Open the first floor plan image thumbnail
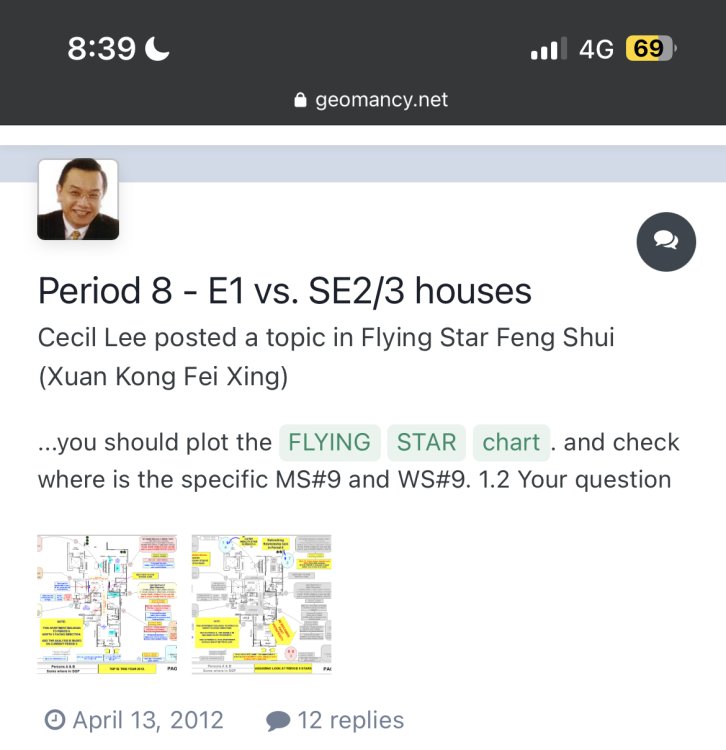 [107, 603]
